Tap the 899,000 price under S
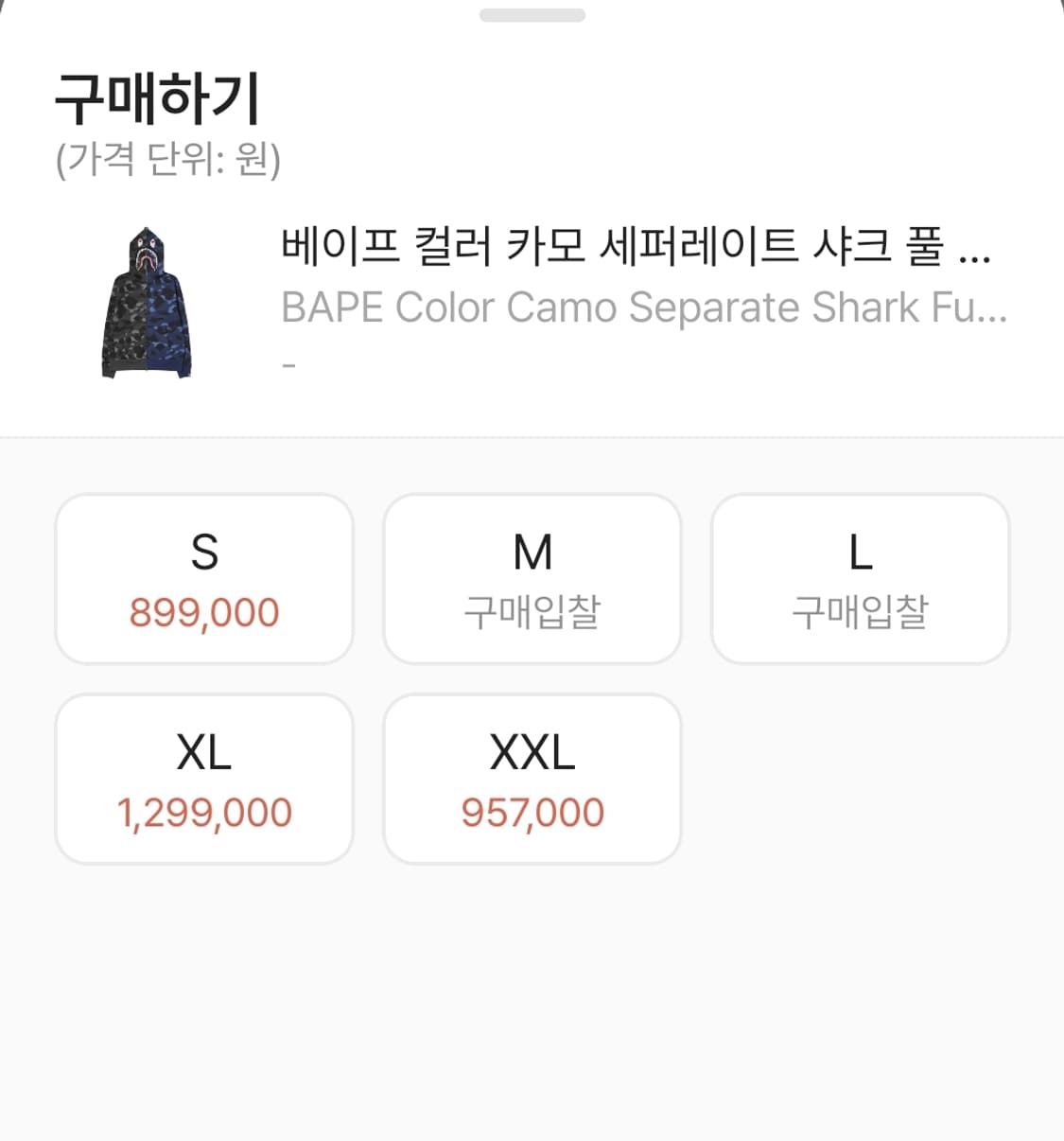The image size is (1064, 1141). [204, 613]
